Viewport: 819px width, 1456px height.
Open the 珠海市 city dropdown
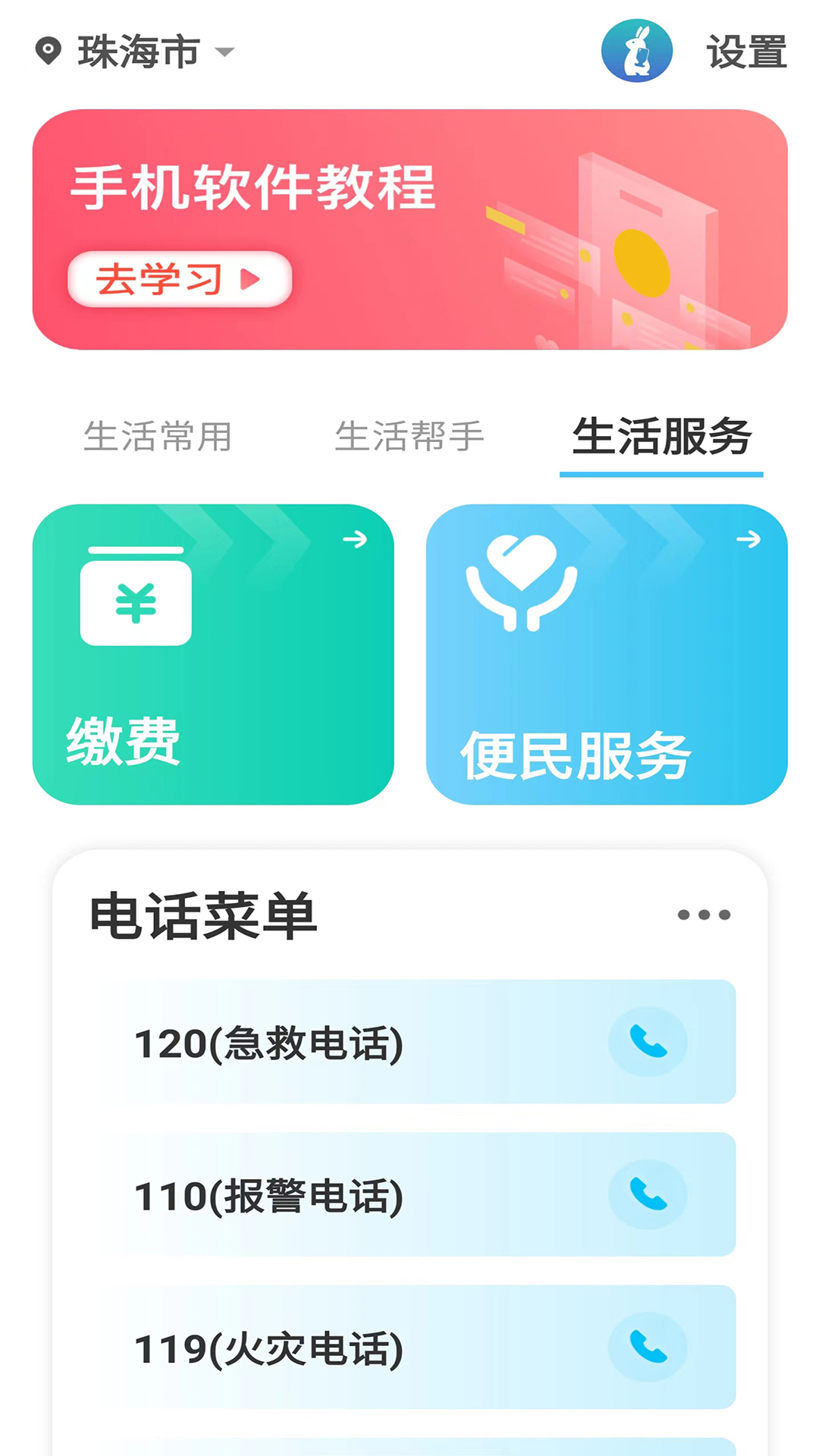coord(136,52)
